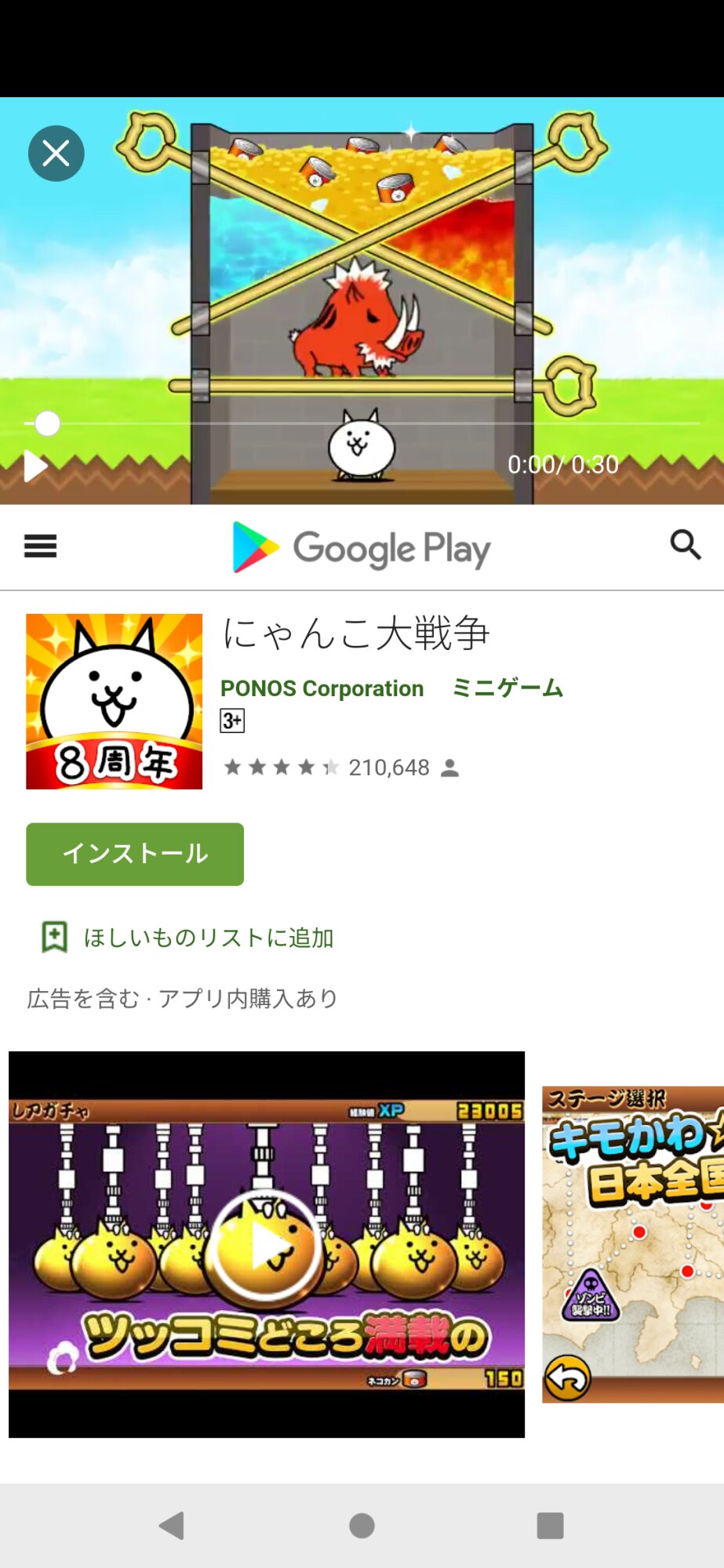Return to the device home screen
Screen dimensions: 724x1568
coord(362,1526)
